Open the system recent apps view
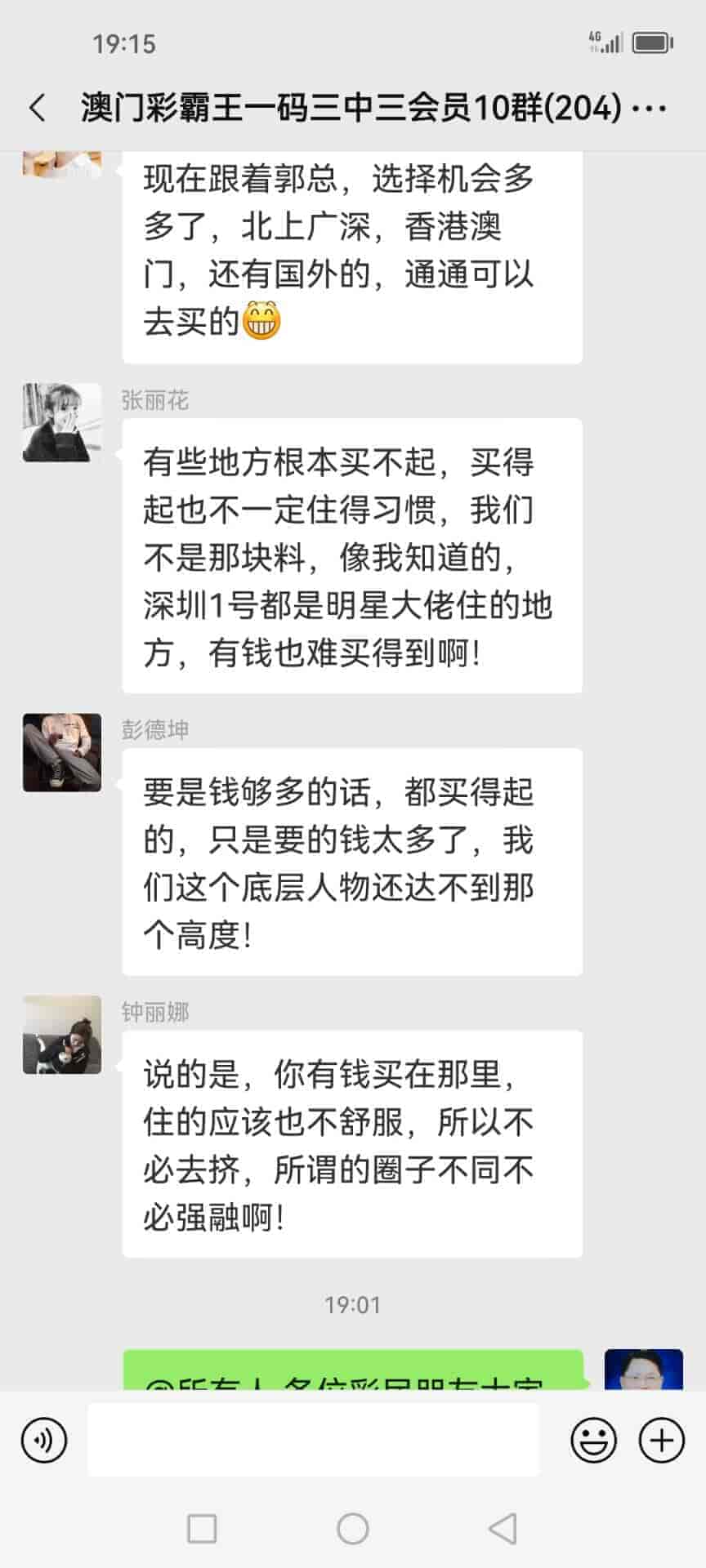The image size is (706, 1568). tap(202, 1529)
